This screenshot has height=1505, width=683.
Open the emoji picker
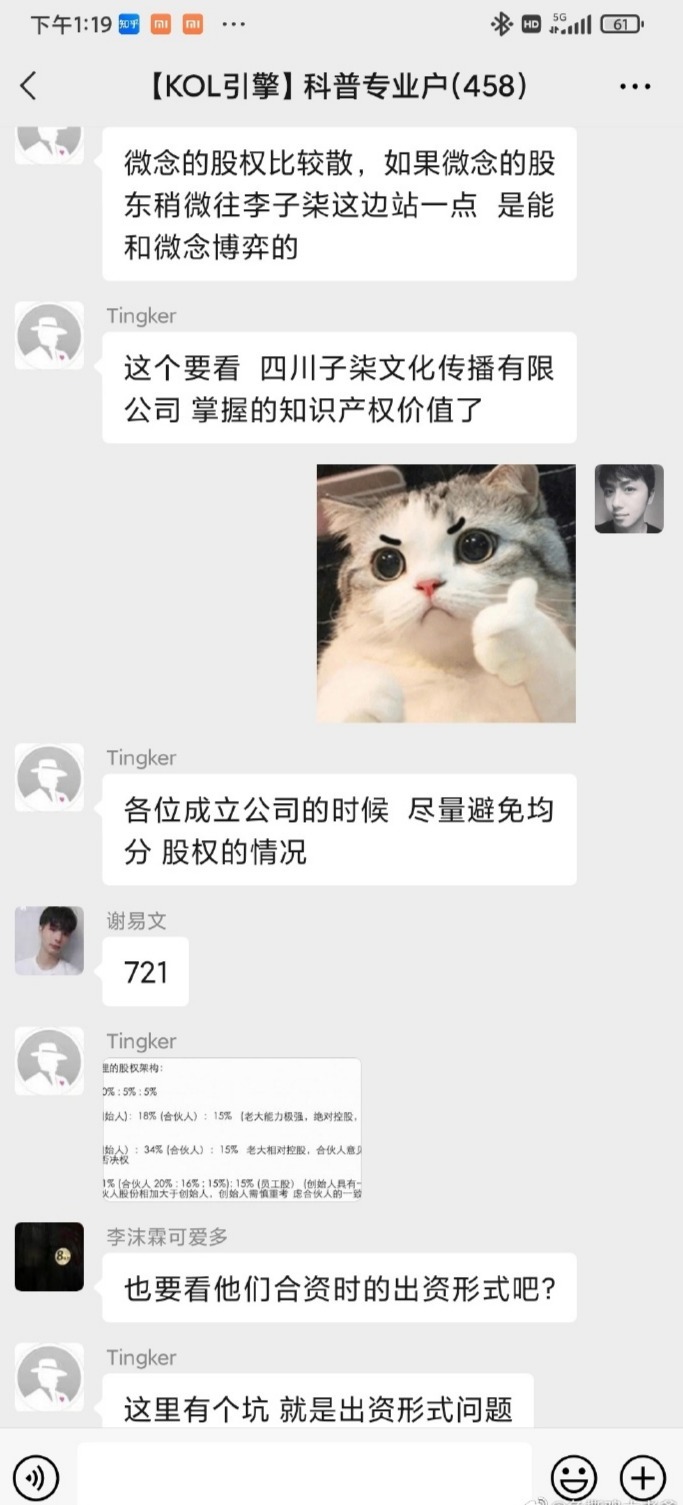[x=574, y=1476]
